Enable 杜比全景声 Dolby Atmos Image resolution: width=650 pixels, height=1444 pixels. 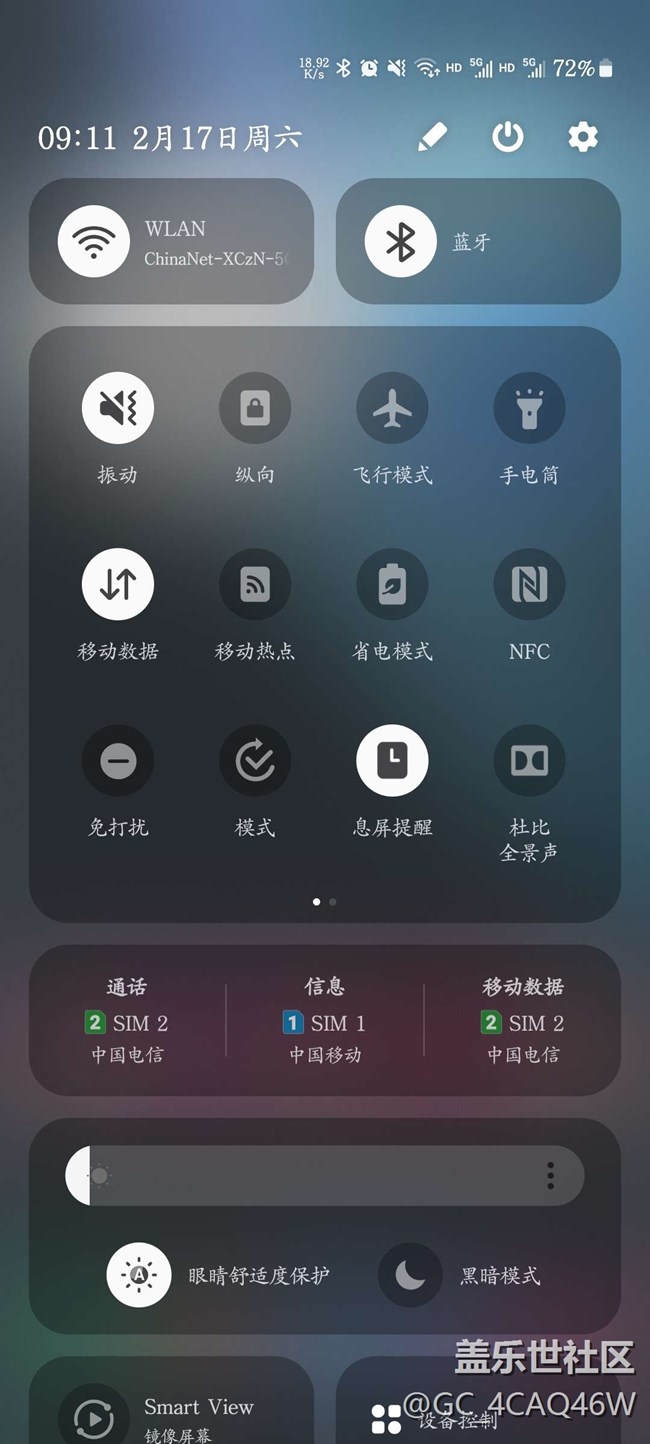(x=530, y=761)
